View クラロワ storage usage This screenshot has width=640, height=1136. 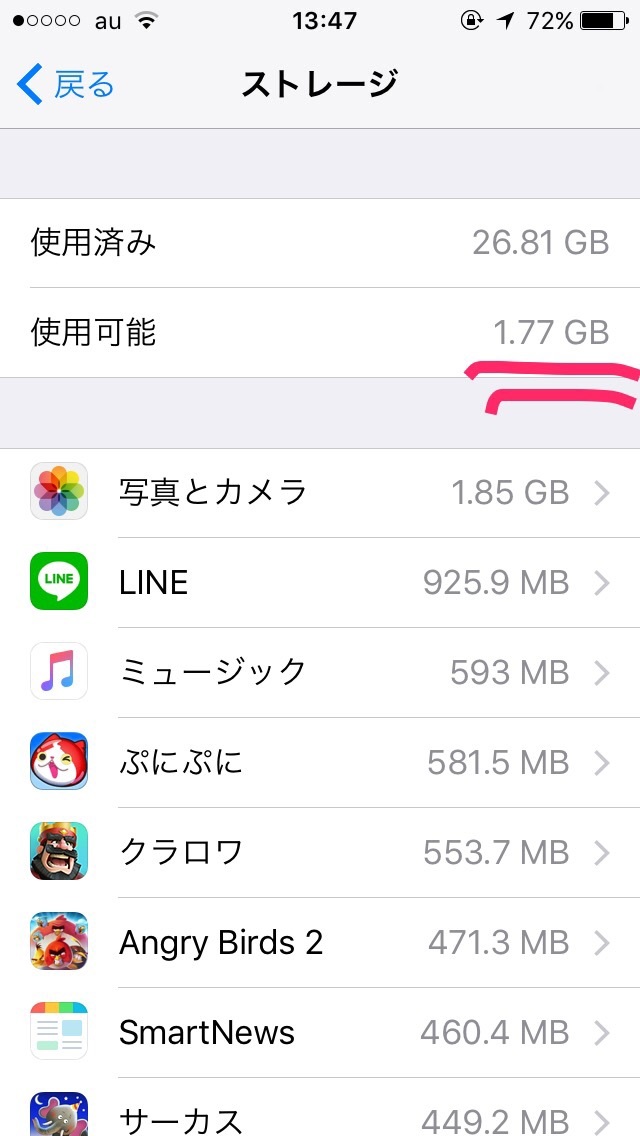pos(320,852)
